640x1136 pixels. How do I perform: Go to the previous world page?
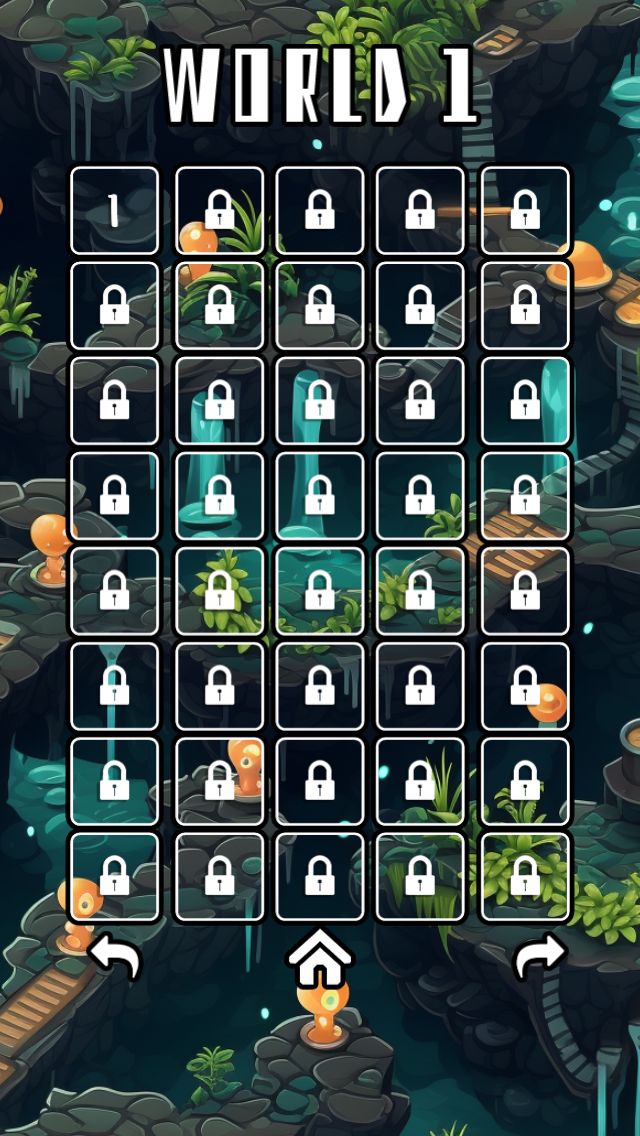(x=114, y=958)
